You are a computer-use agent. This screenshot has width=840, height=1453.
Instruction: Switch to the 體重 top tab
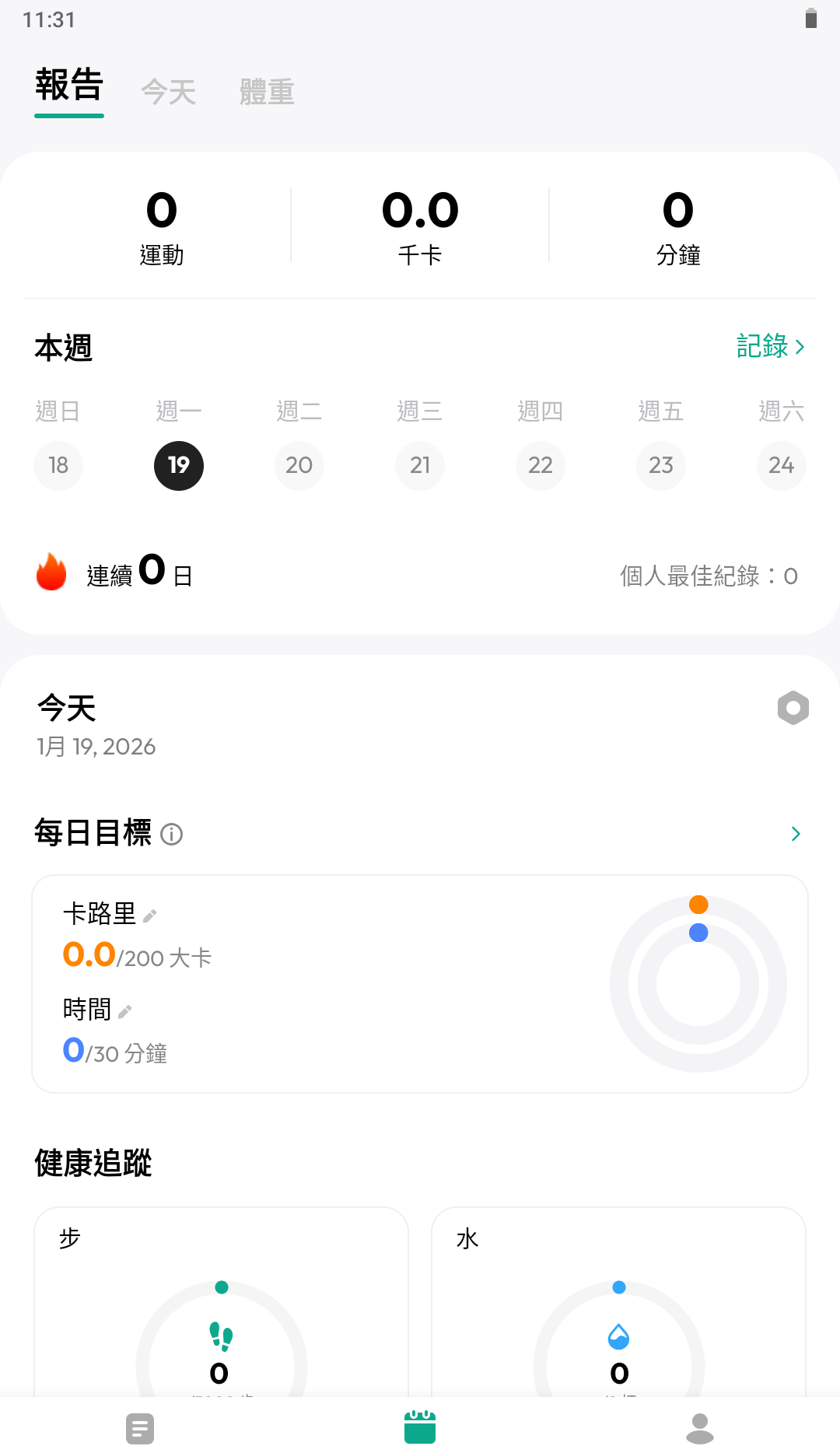tap(267, 92)
